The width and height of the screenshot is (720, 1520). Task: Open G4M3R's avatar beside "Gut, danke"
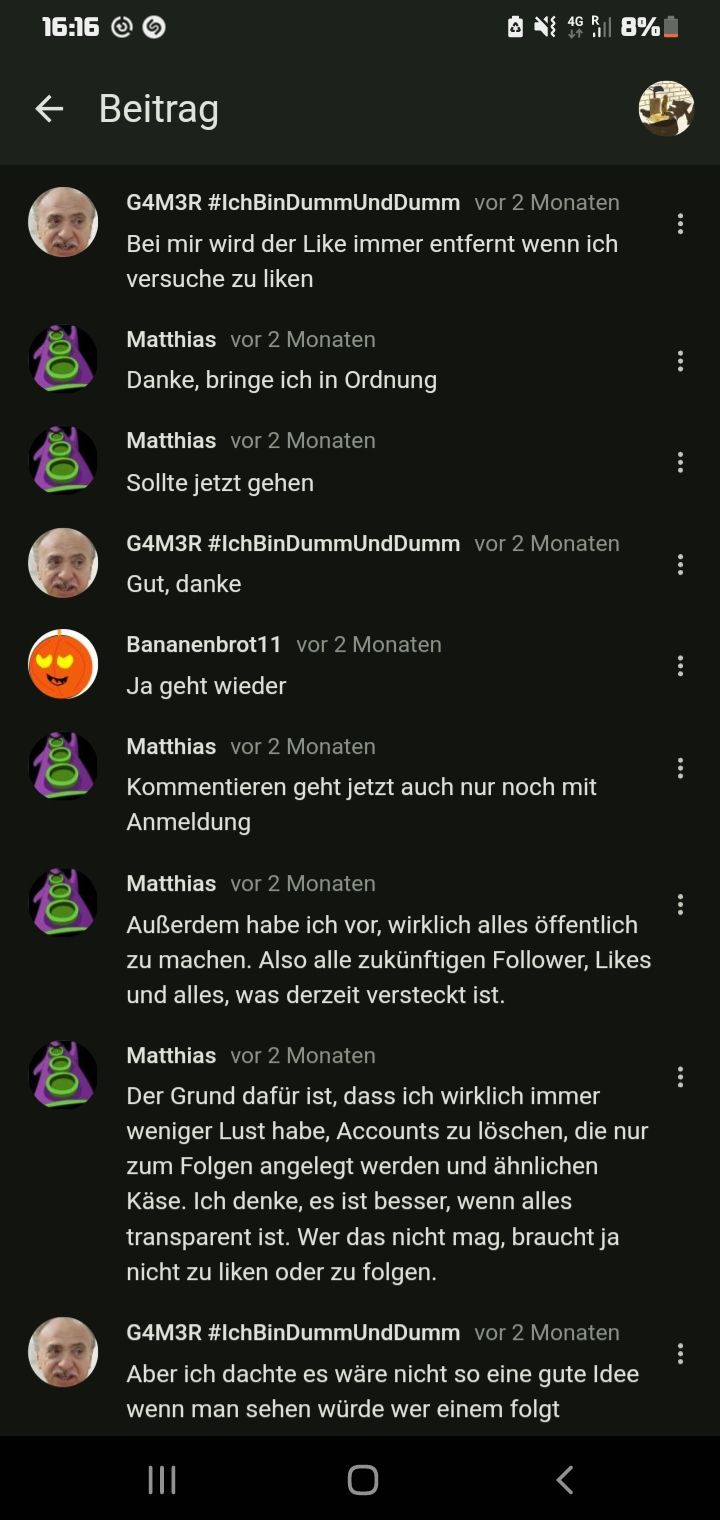(x=63, y=563)
